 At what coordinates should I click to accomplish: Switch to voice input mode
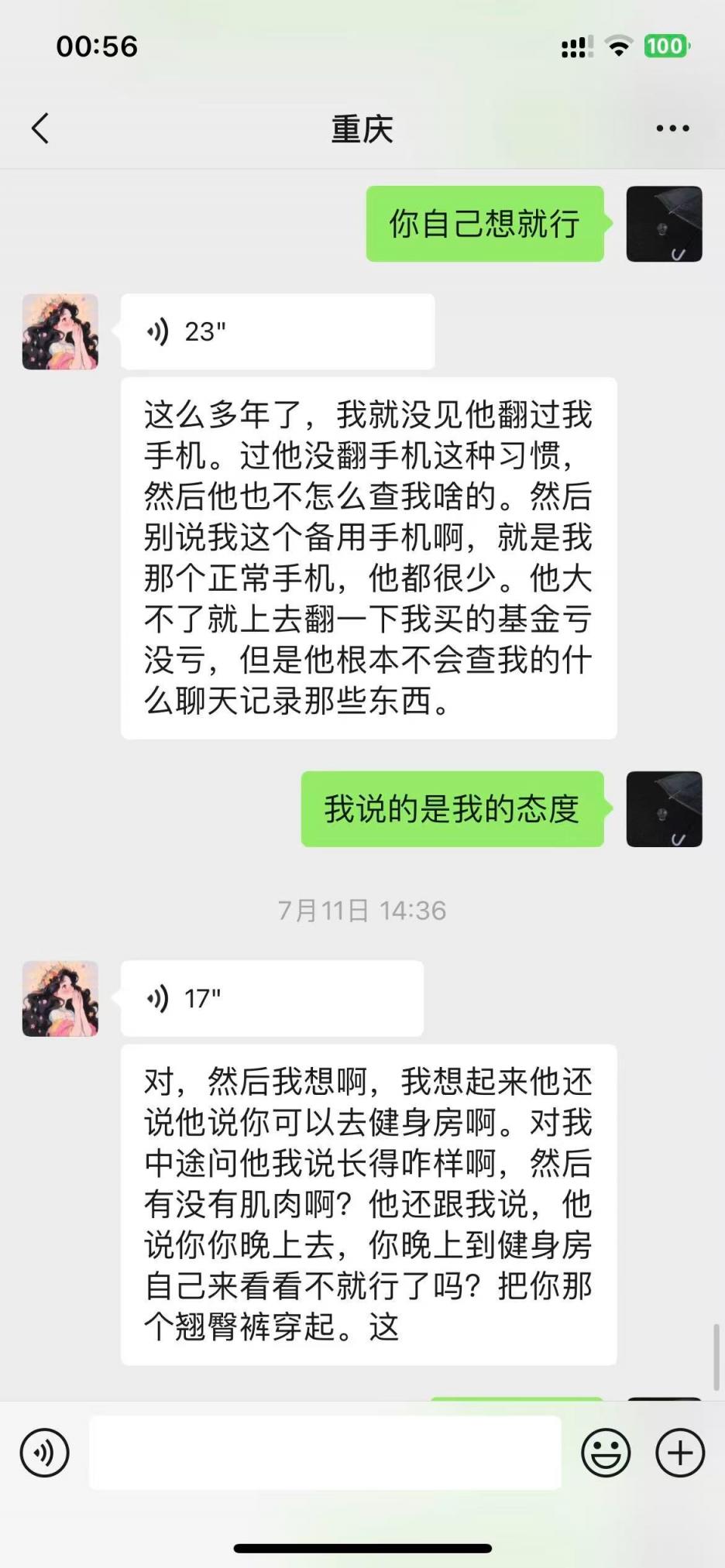(x=45, y=1453)
